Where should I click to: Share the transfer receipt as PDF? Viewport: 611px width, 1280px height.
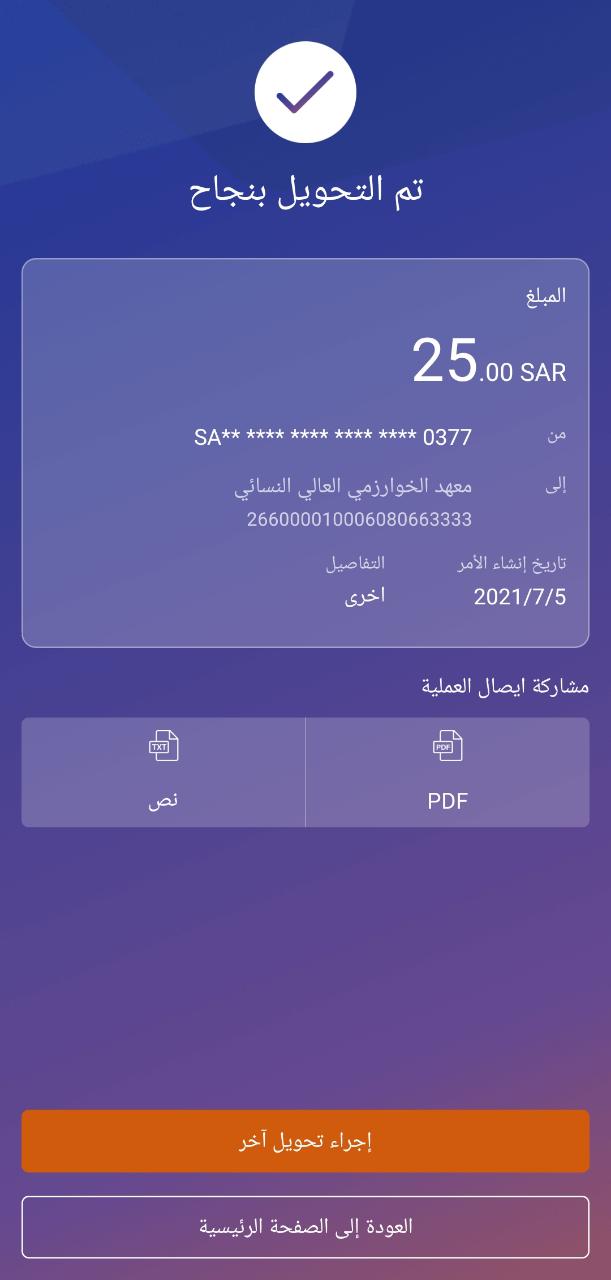447,772
